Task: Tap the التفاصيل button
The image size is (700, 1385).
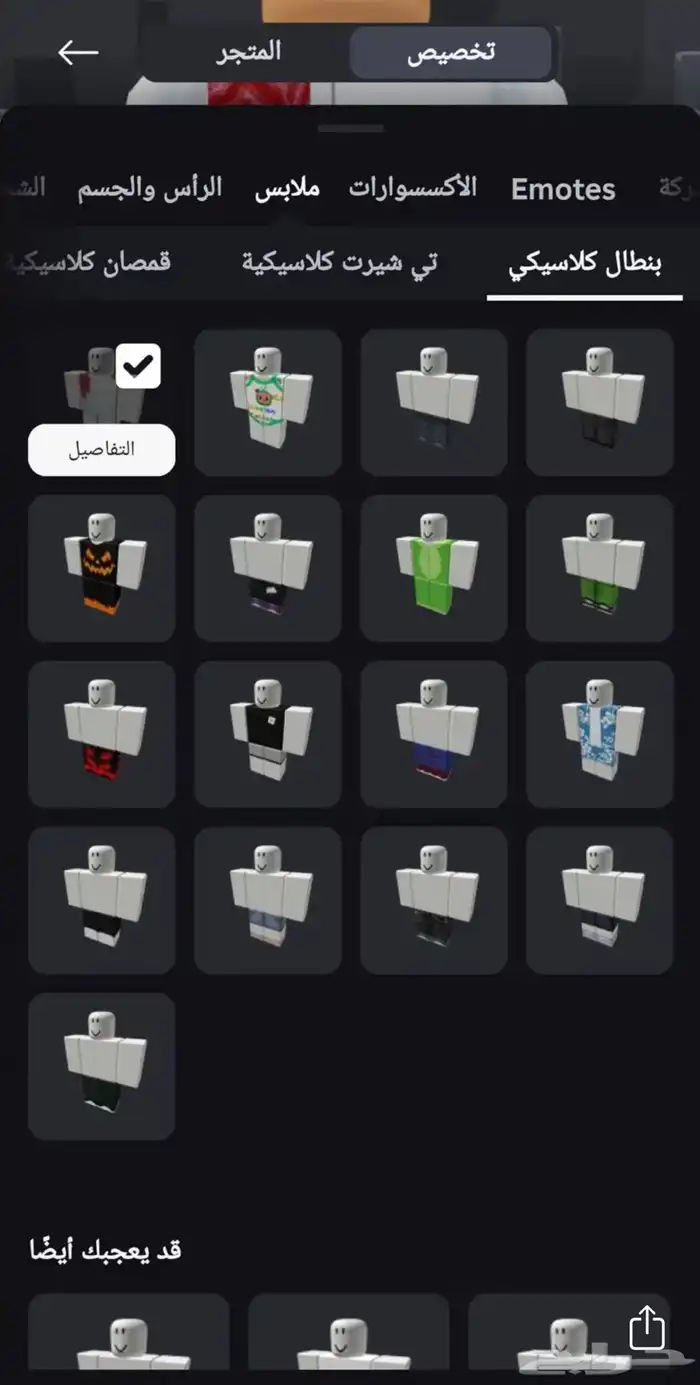Action: coord(101,450)
